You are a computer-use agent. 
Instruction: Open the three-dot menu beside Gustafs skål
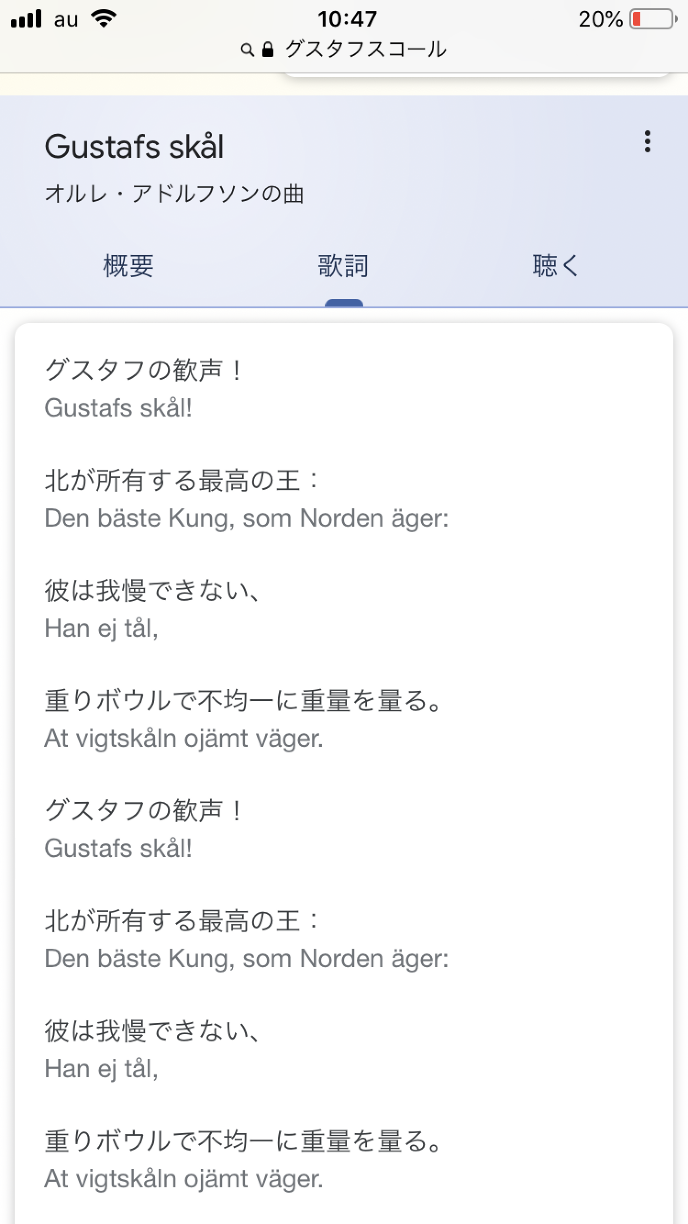(x=647, y=142)
